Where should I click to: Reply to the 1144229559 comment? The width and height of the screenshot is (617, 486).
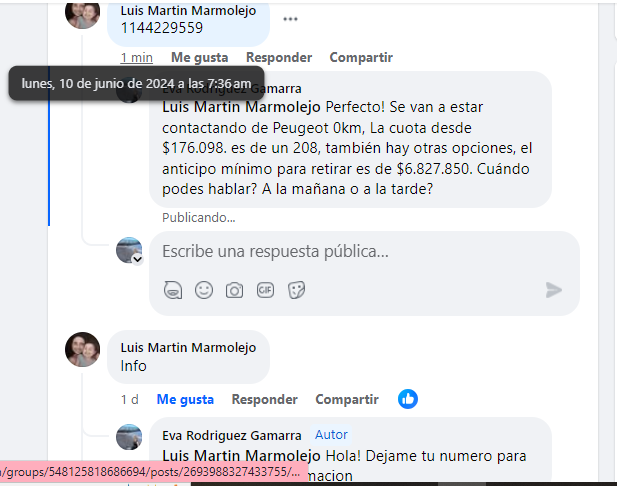click(x=278, y=58)
